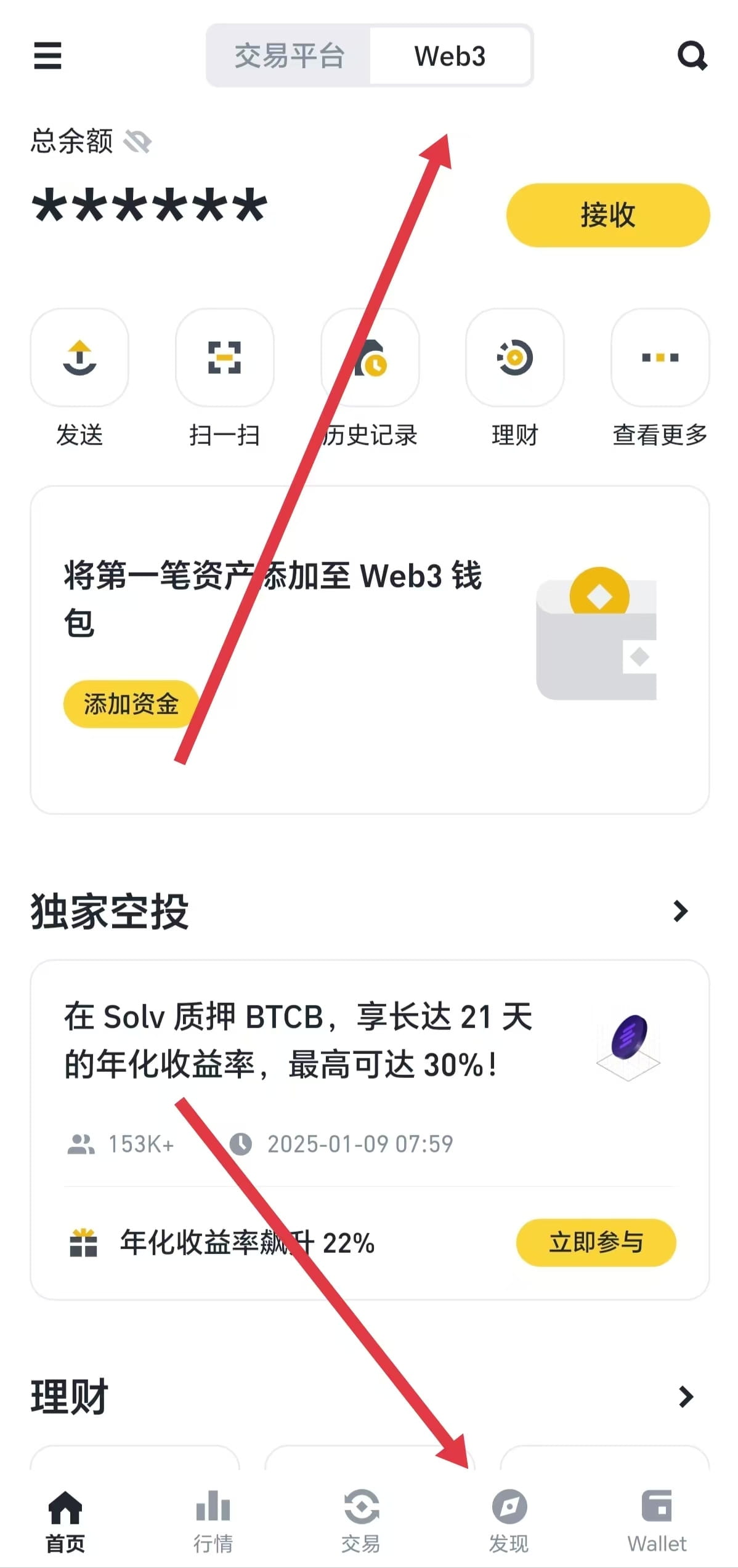Open the Solv BTCB staking airdrop card
This screenshot has height=1568, width=738.
(x=298, y=1040)
